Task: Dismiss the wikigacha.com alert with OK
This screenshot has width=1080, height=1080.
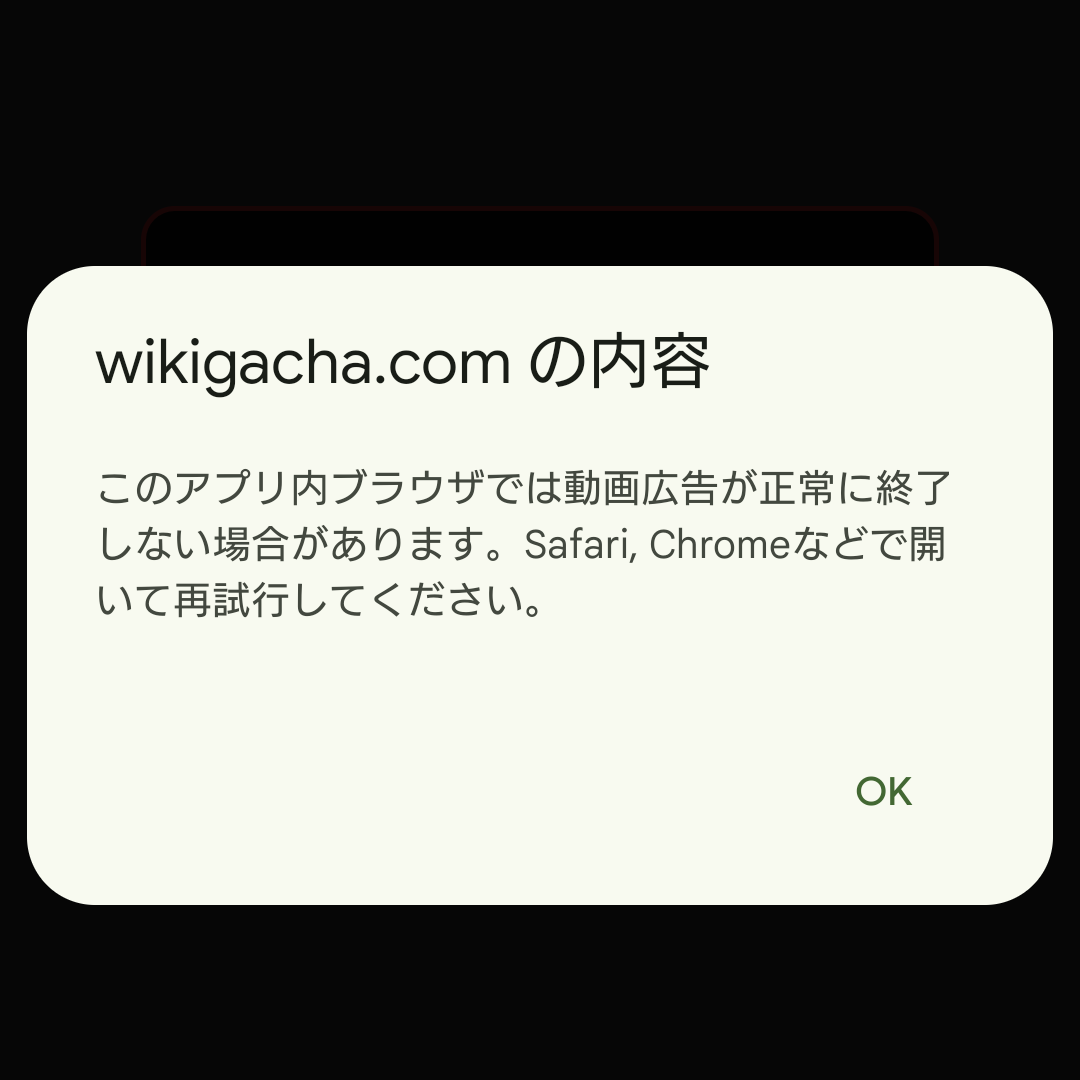Action: coord(883,791)
